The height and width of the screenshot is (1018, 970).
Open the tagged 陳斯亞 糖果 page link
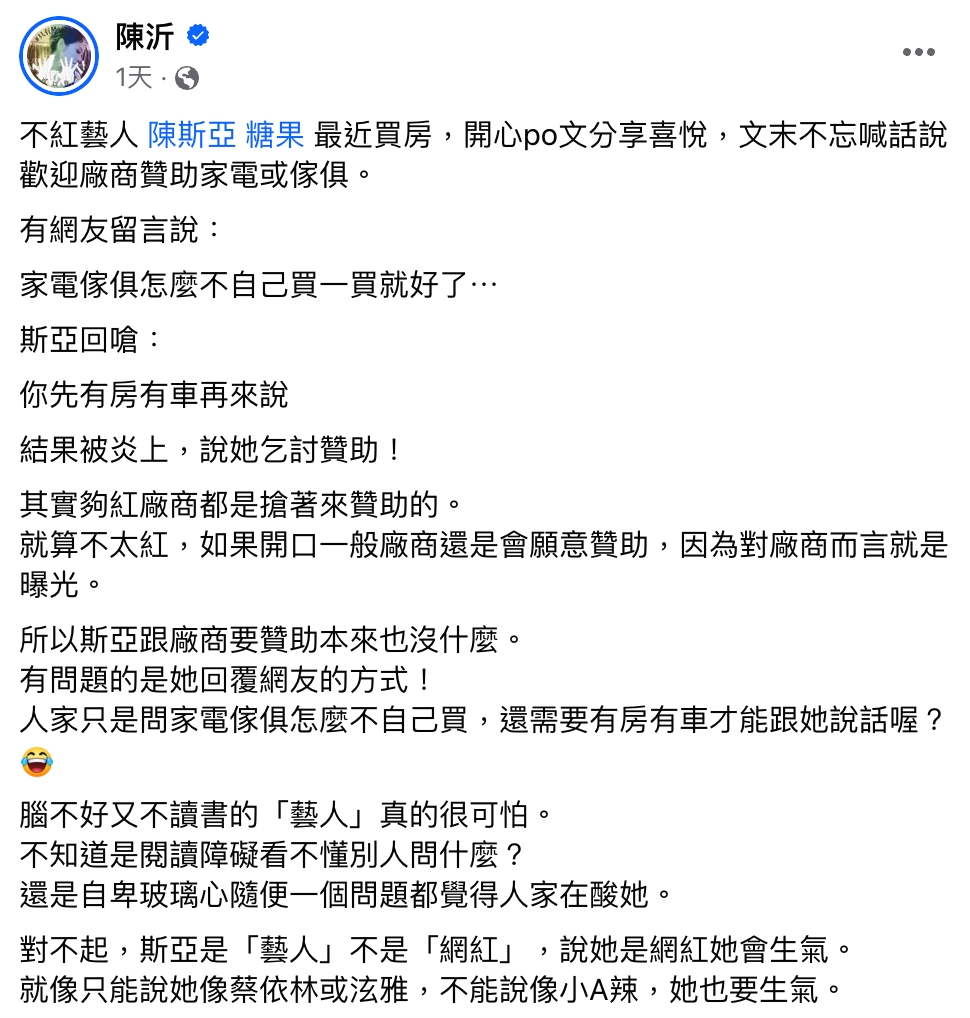point(225,134)
